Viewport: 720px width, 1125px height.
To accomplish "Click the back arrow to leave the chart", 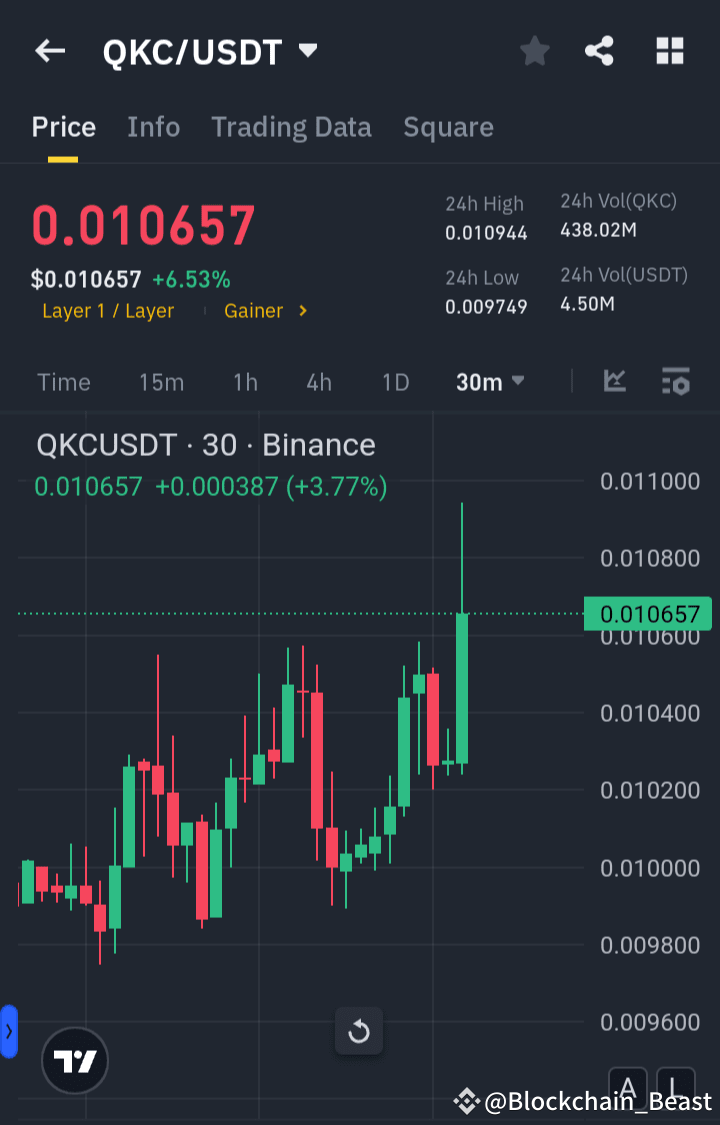I will 50,51.
